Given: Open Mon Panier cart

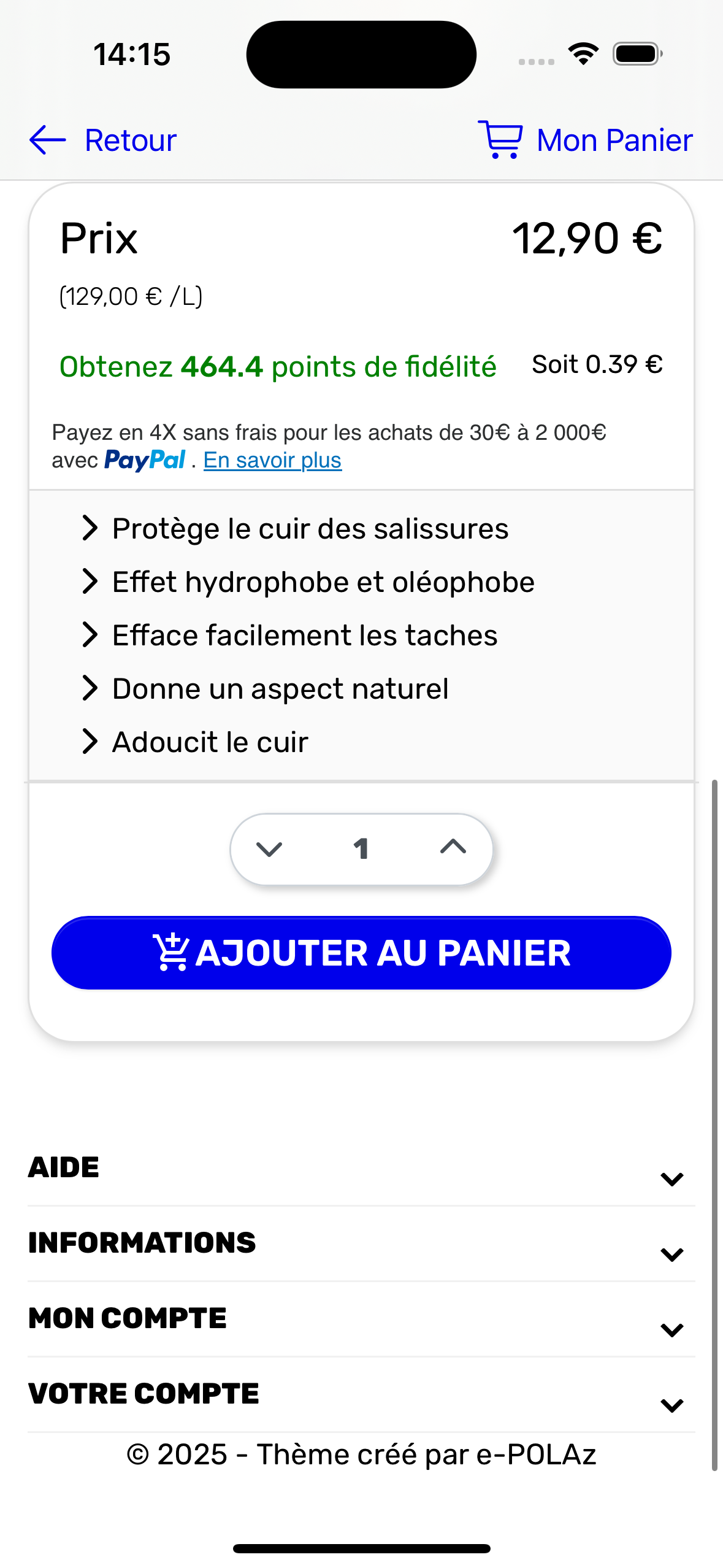Looking at the screenshot, I should [585, 140].
